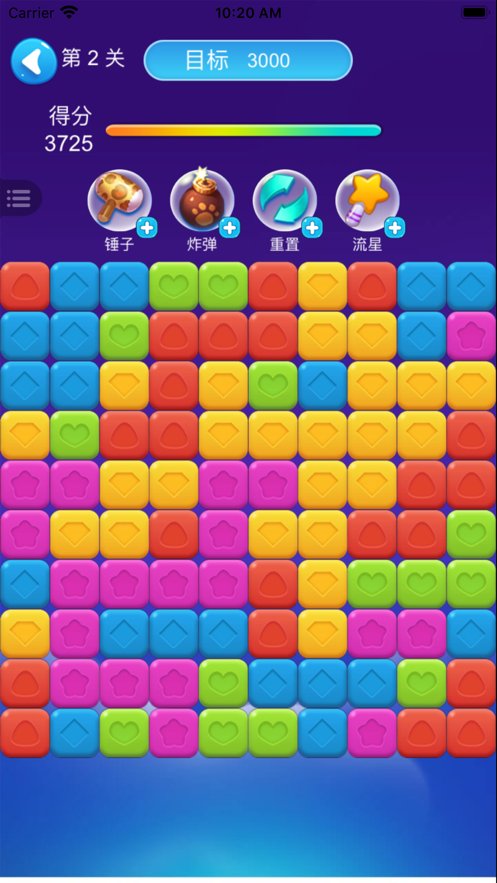Tap the 重置 reset power-up
The height and width of the screenshot is (883, 497).
285,202
